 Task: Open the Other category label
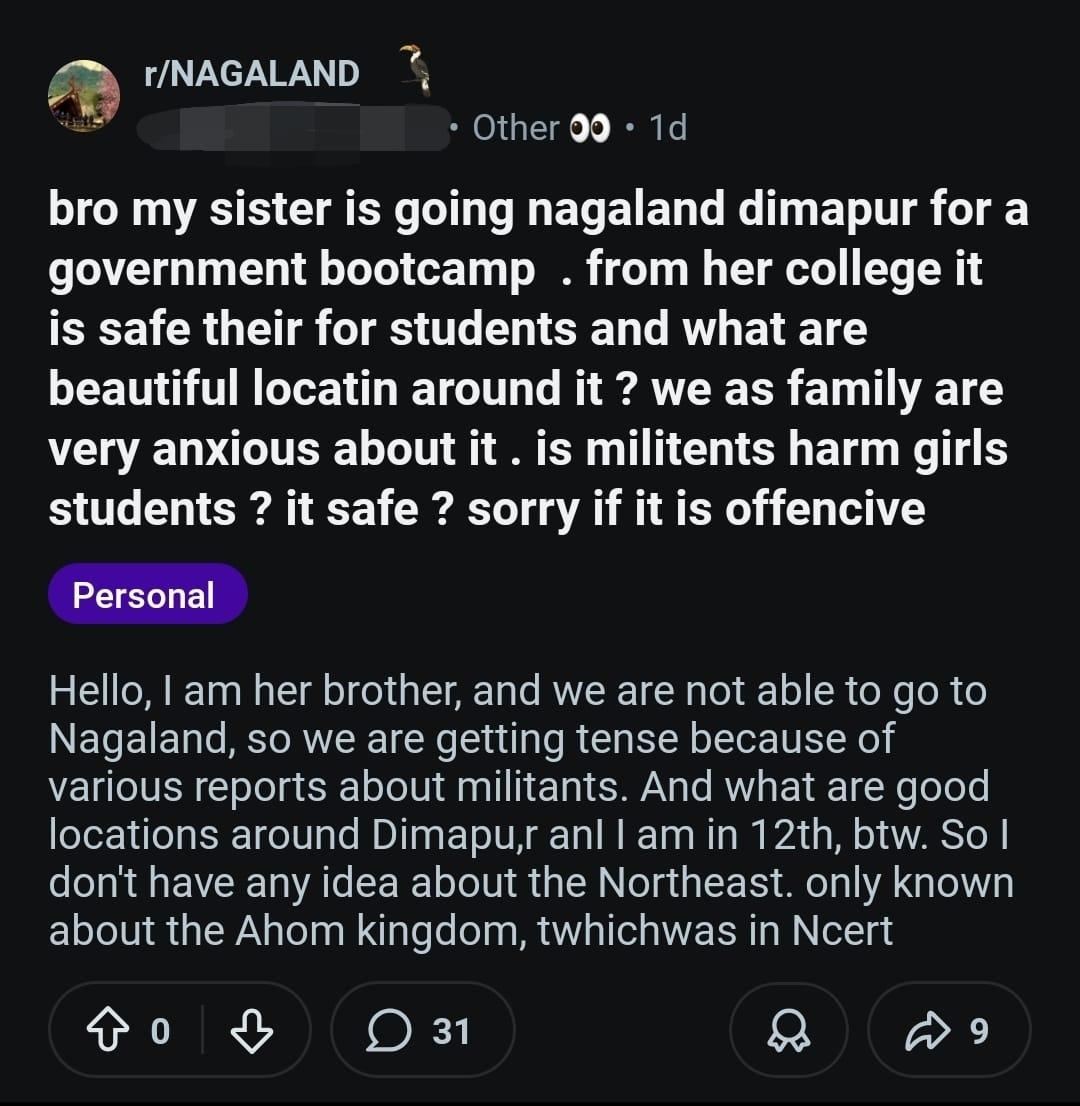pyautogui.click(x=515, y=128)
